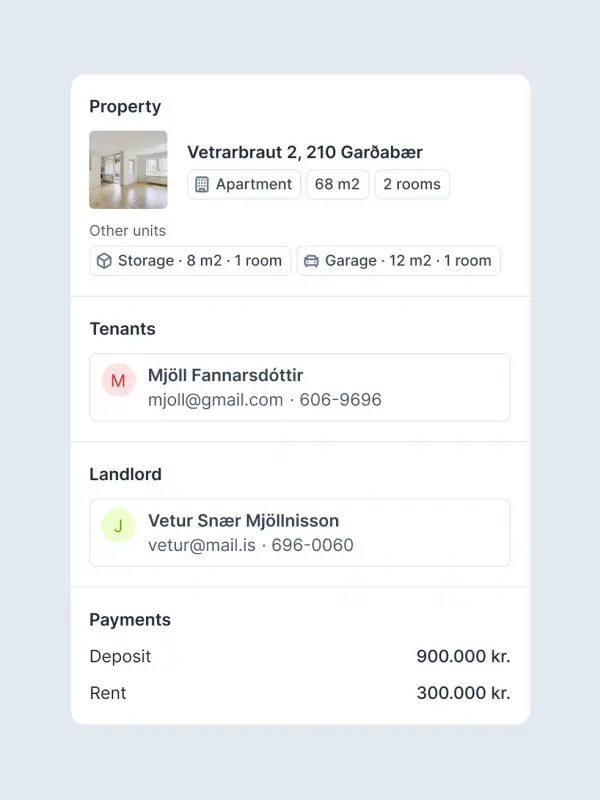The image size is (600, 800).
Task: Open landlord Vetur Snær Mjöllnisson's card
Action: click(300, 533)
